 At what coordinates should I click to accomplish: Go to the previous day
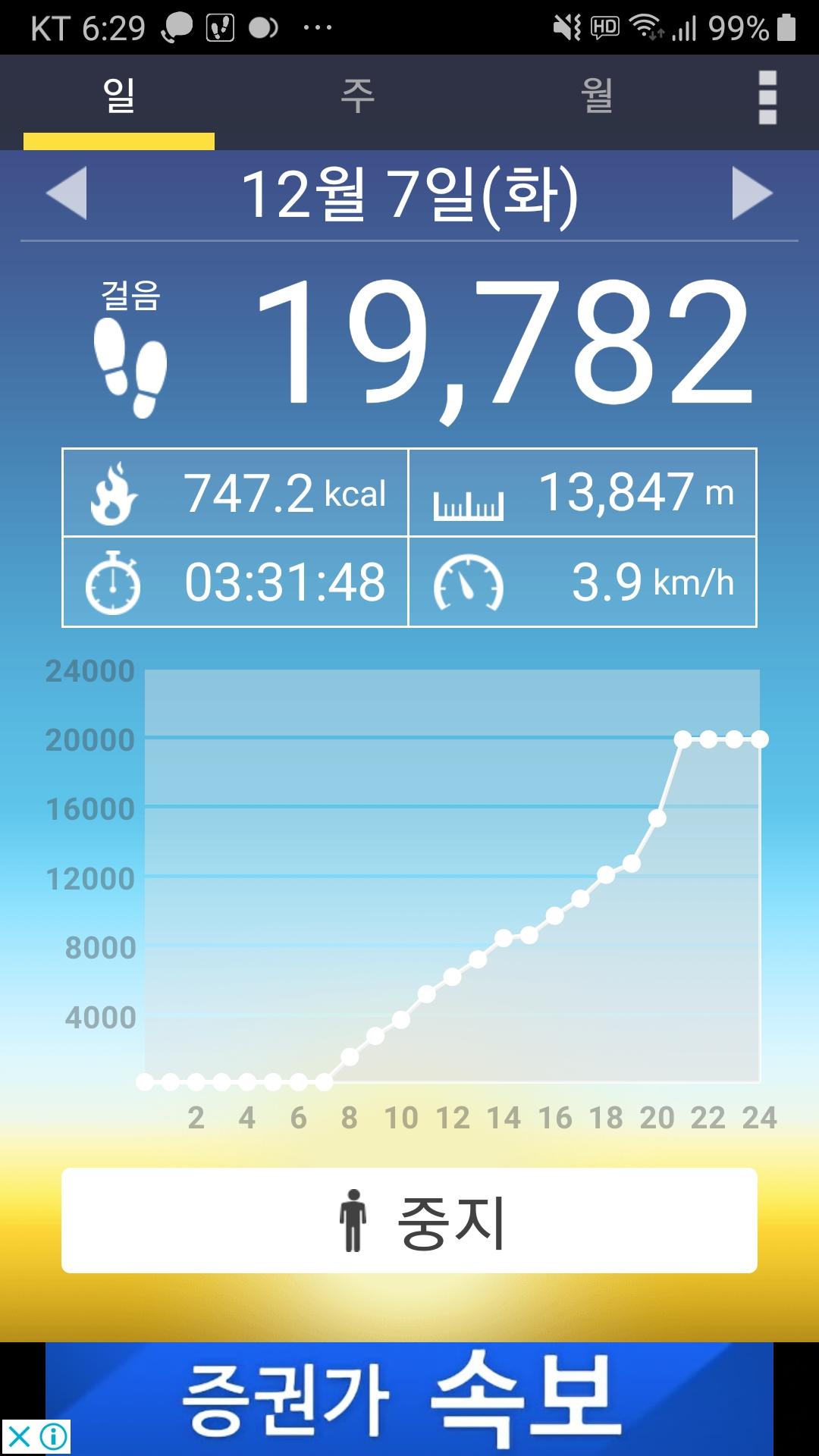tap(67, 193)
